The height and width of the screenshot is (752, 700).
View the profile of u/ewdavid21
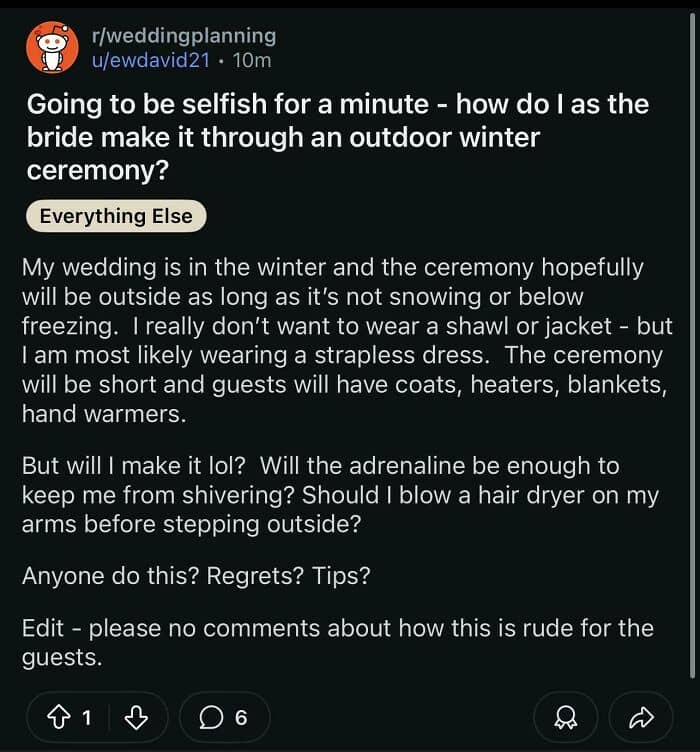point(150,61)
